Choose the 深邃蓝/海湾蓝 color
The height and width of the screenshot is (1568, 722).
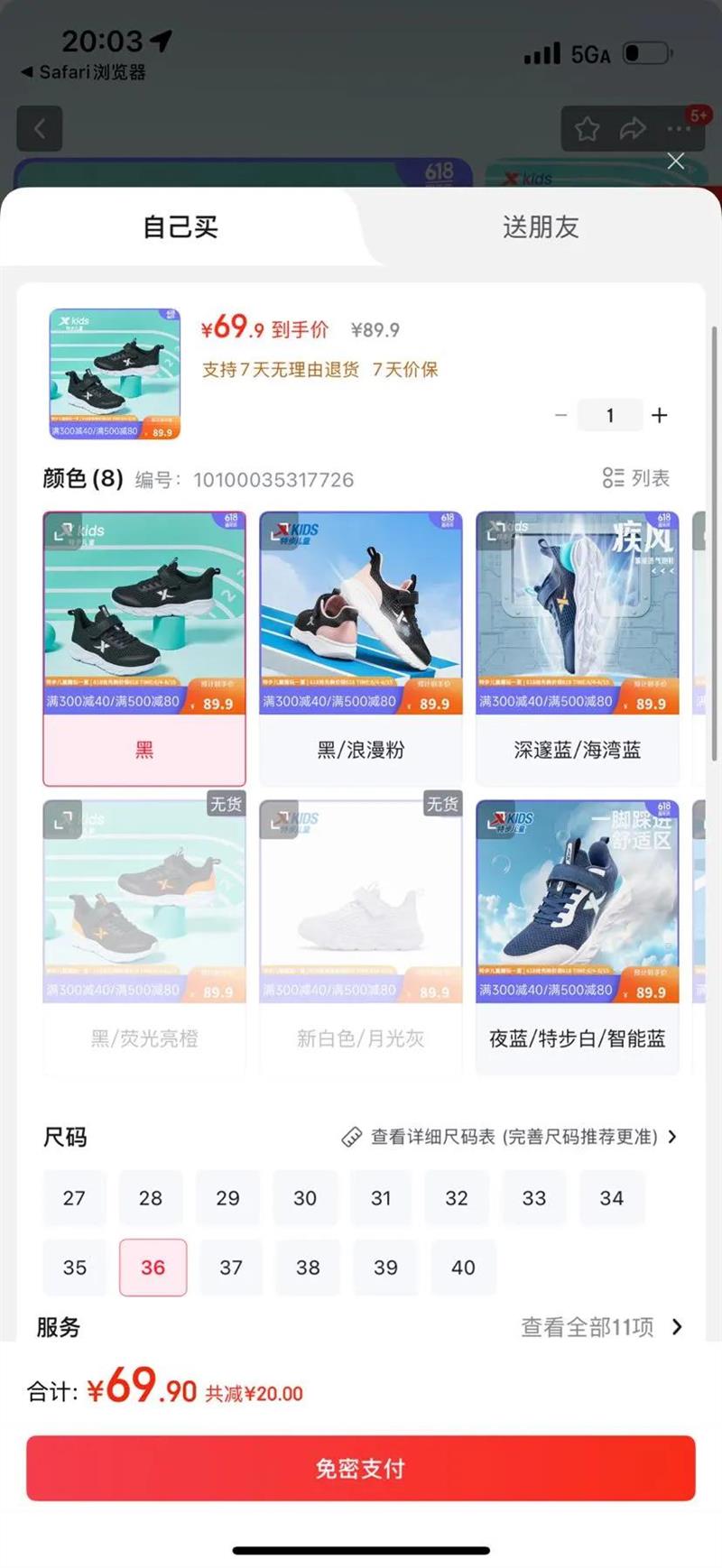pyautogui.click(x=578, y=648)
